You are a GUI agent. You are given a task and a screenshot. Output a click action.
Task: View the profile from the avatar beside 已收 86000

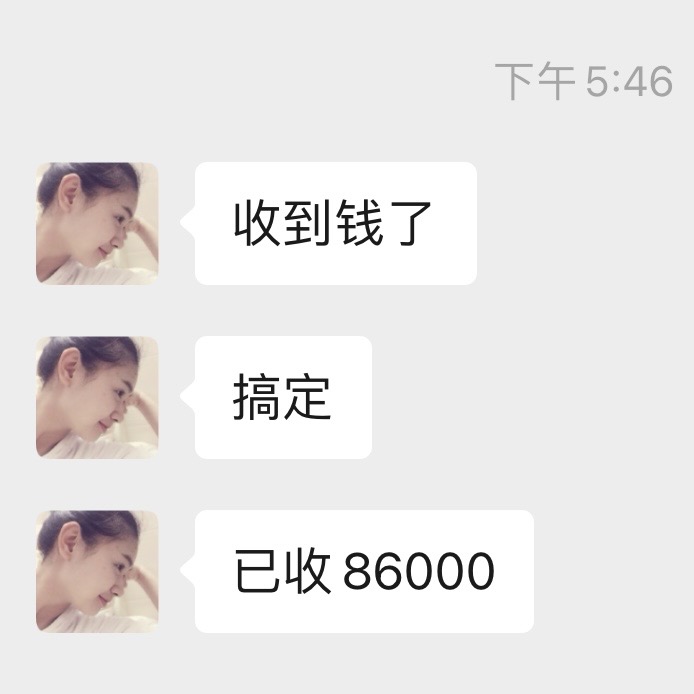(x=97, y=571)
